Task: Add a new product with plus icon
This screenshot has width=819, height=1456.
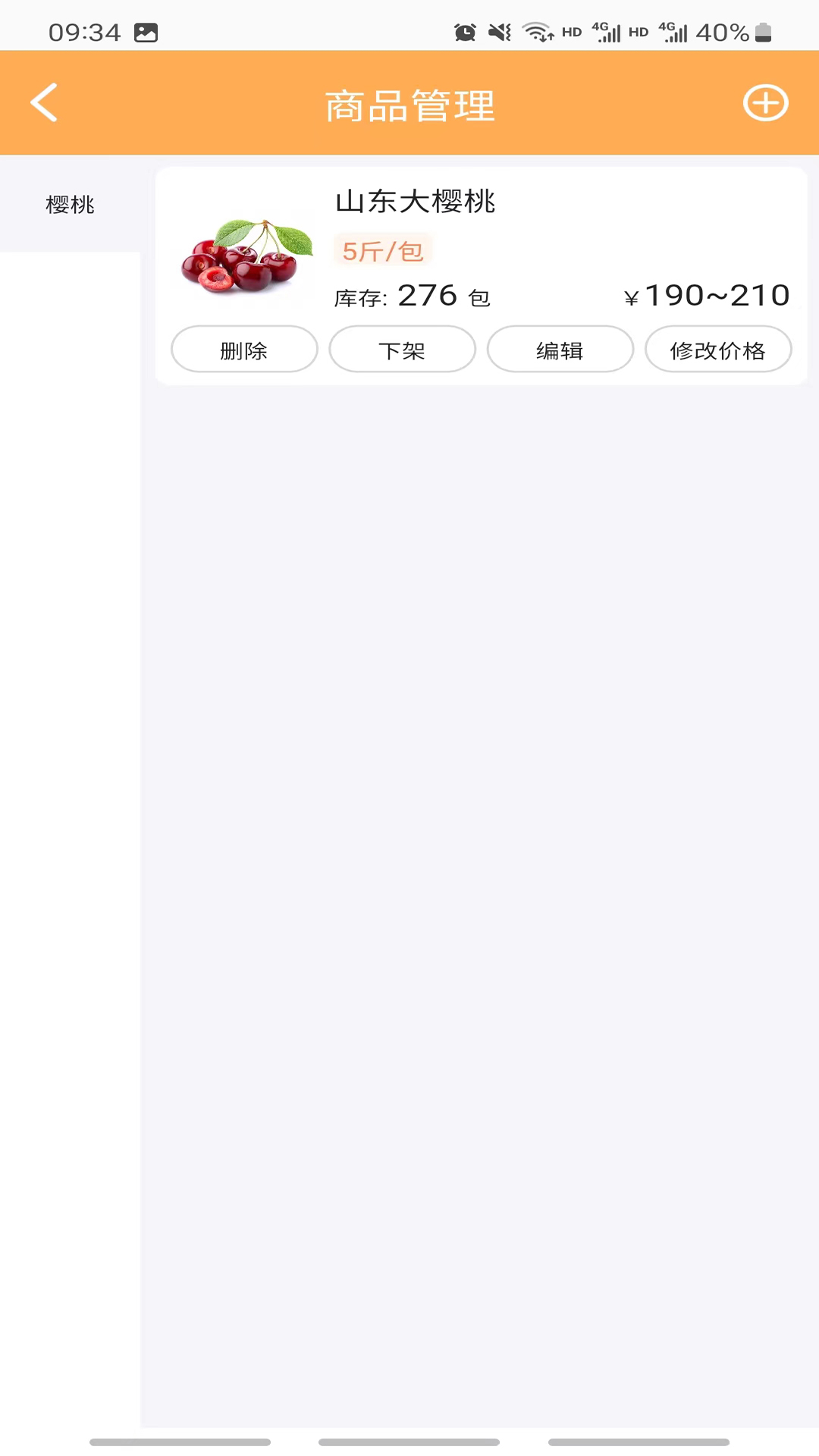Action: (x=765, y=103)
